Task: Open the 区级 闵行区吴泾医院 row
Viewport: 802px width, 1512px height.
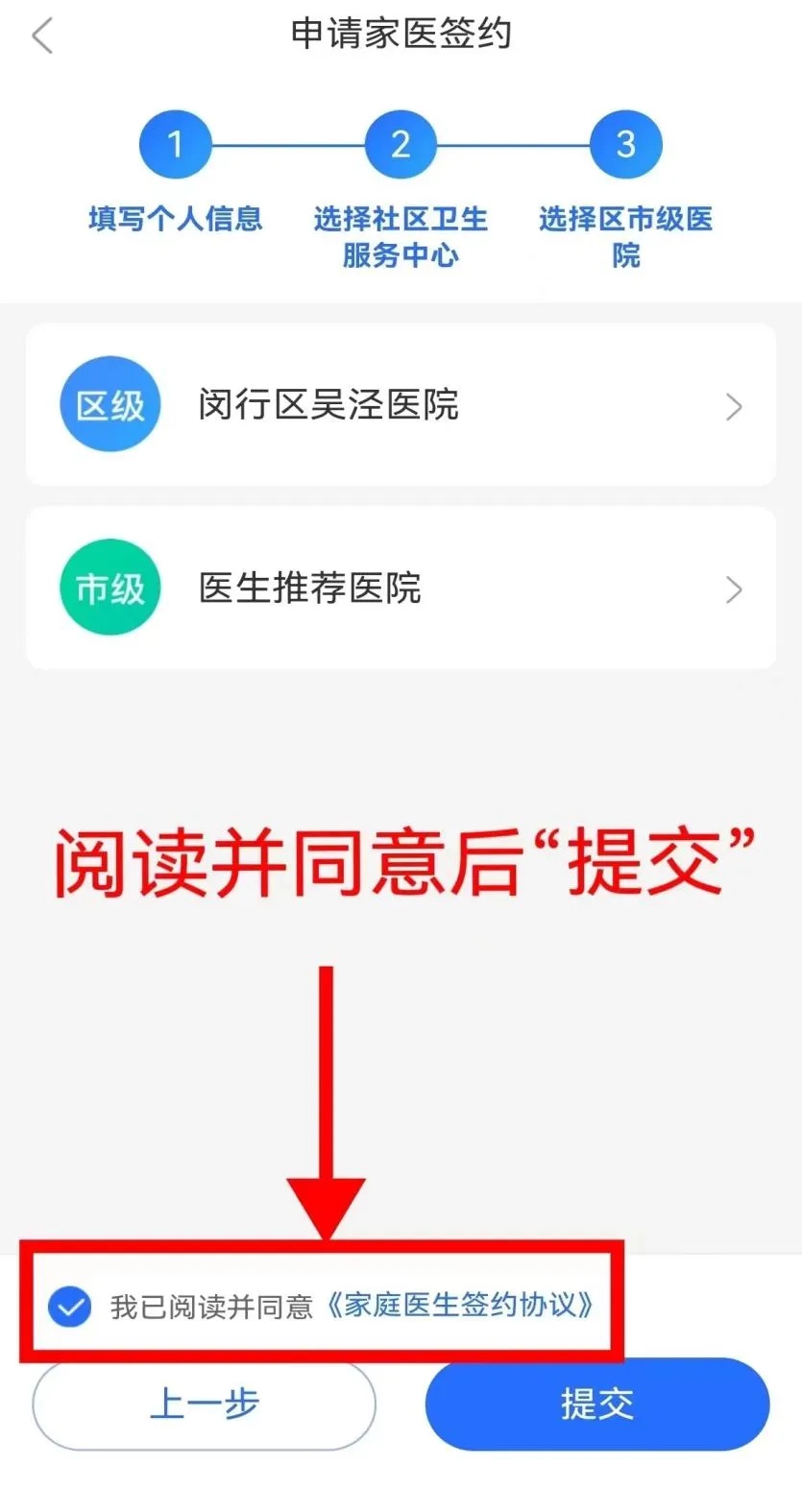Action: 400,405
